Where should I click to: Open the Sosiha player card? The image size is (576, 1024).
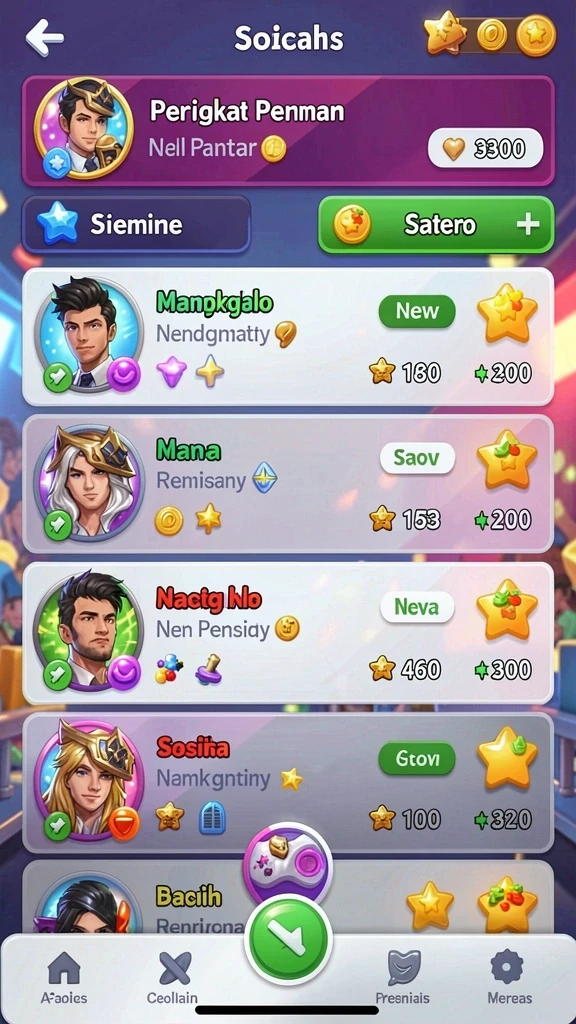coord(288,782)
